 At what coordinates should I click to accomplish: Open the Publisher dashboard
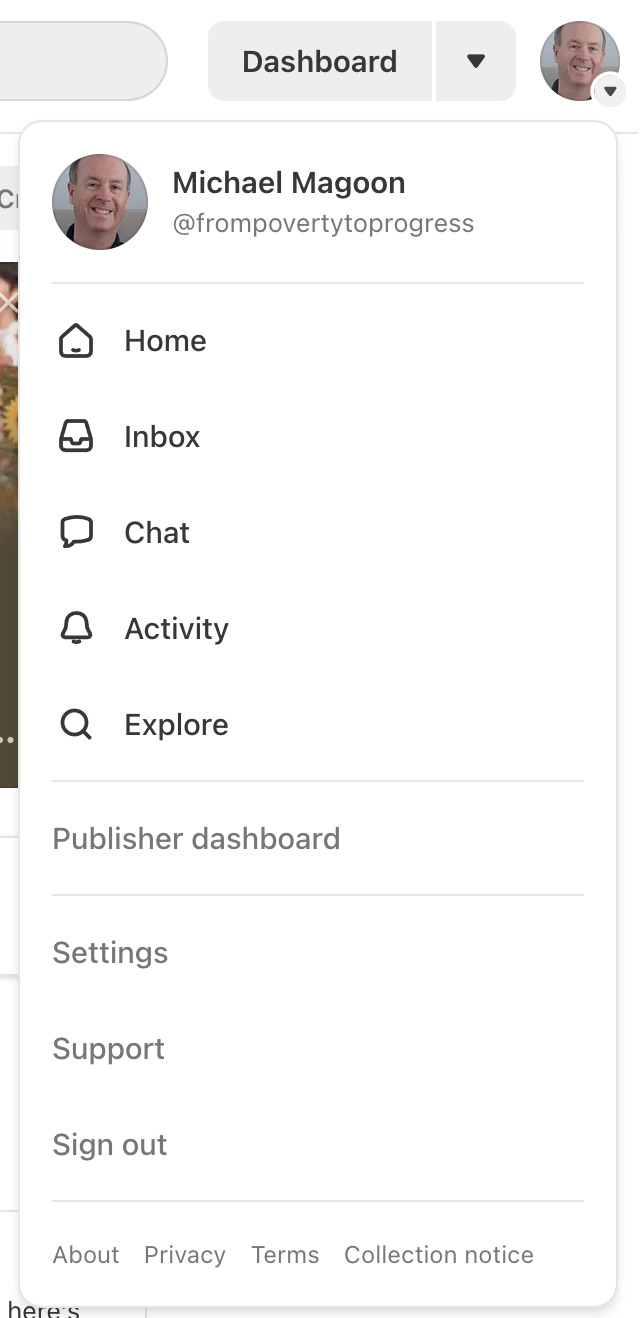click(196, 838)
